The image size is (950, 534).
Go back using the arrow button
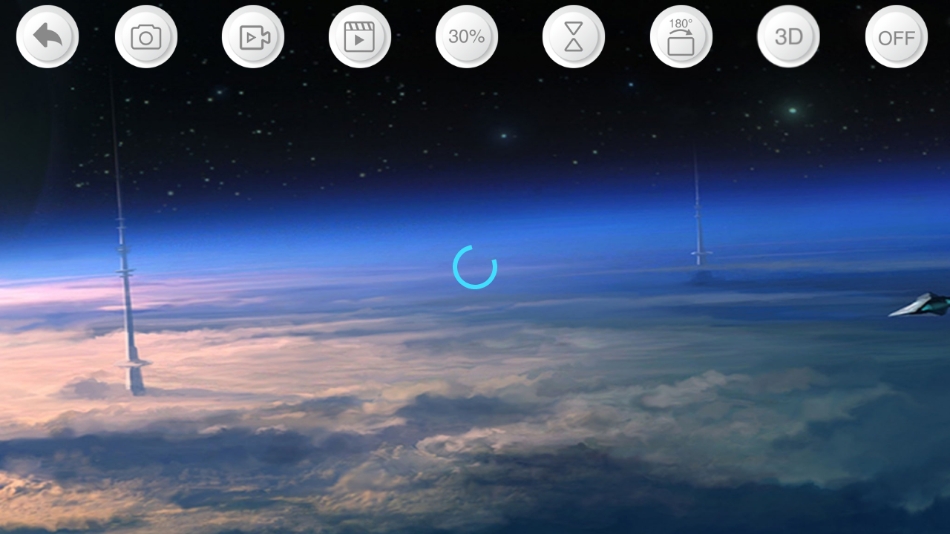click(x=47, y=37)
